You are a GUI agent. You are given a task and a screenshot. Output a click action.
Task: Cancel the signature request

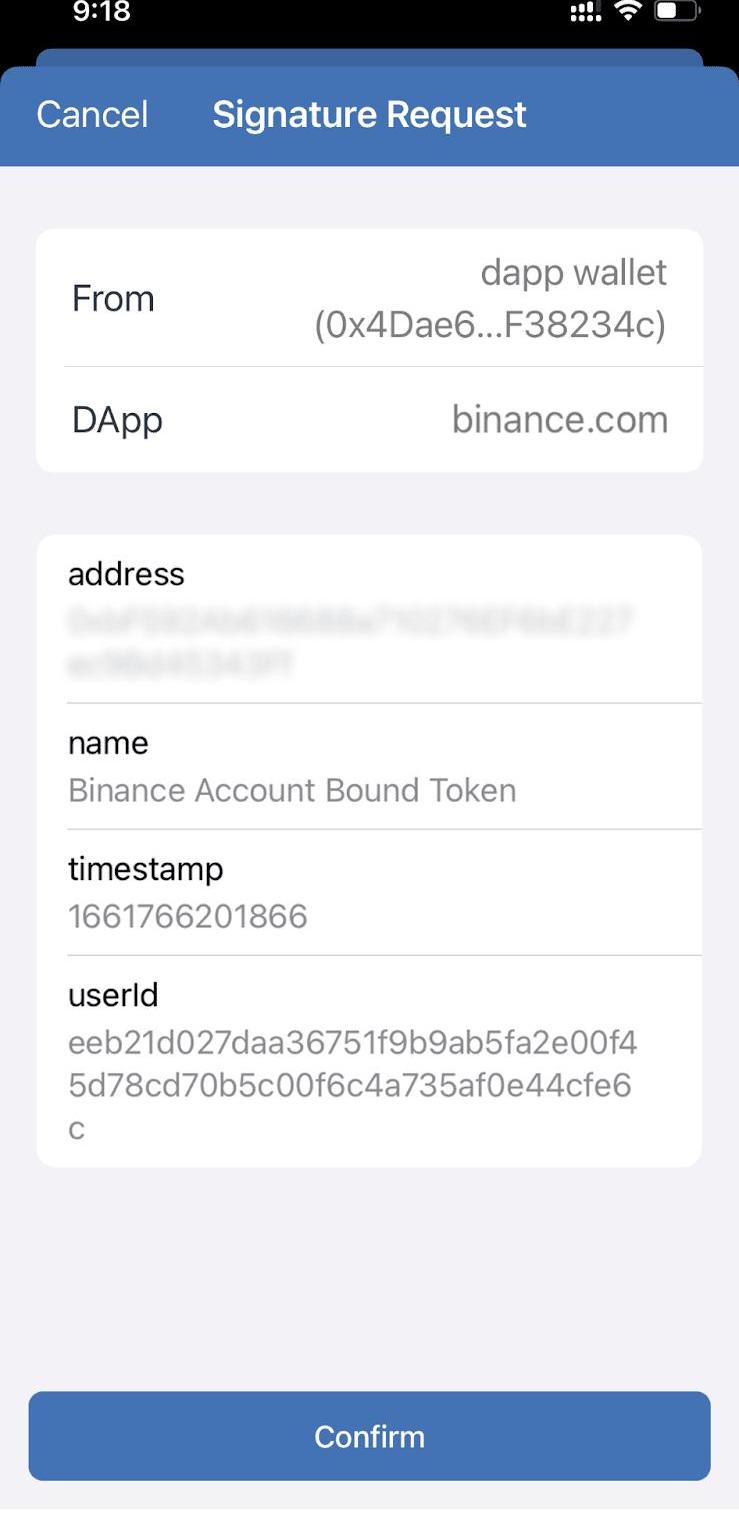click(92, 114)
